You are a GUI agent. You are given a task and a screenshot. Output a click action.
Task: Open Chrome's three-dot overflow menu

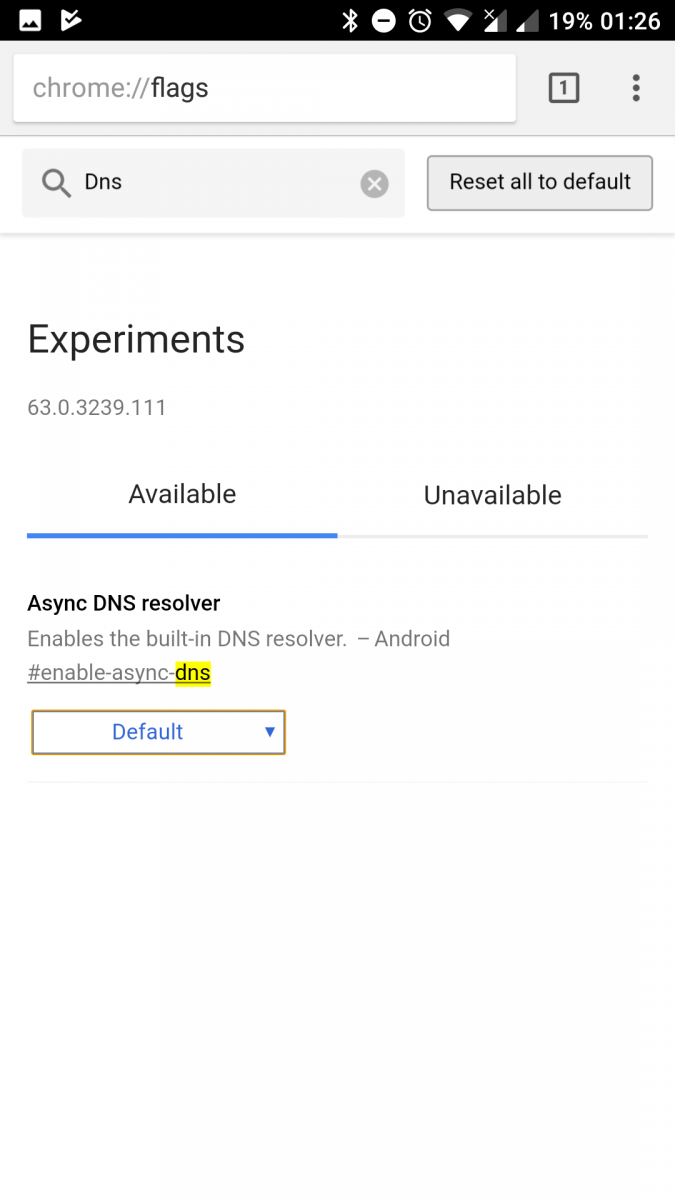[636, 88]
